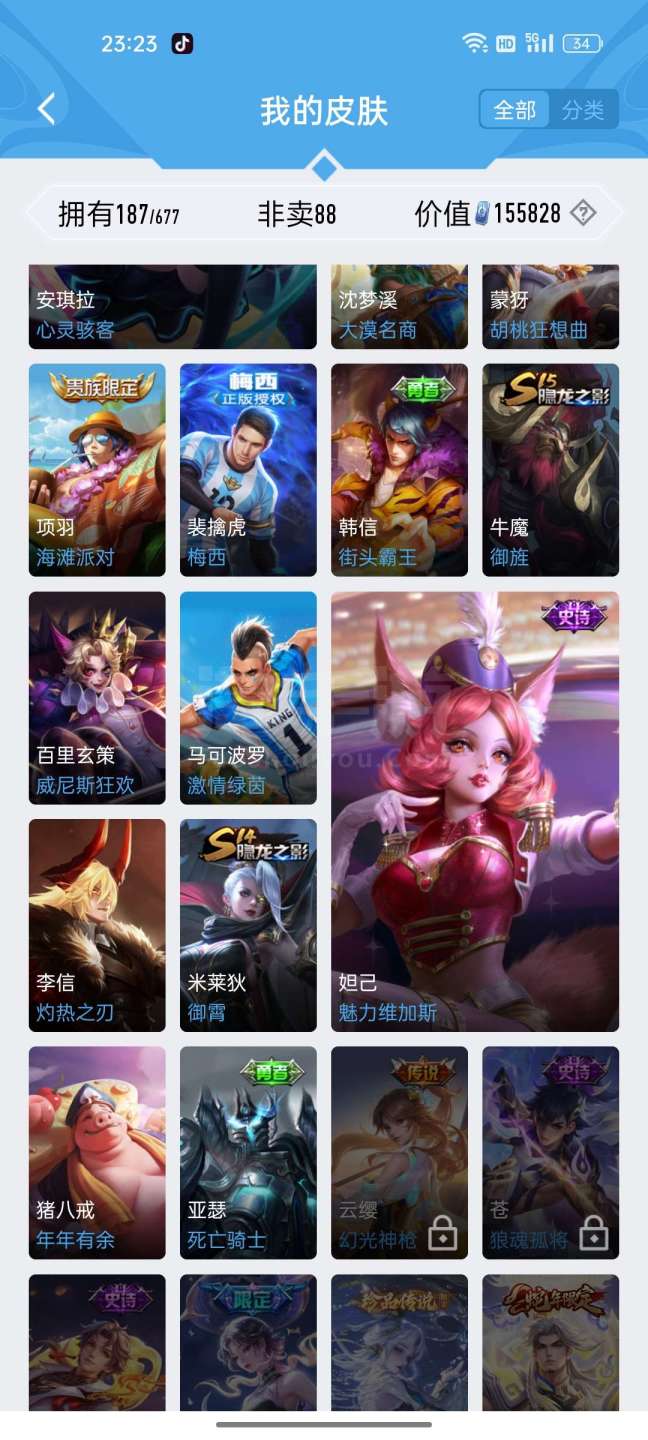
Task: Open the value help question icon
Action: 583,213
